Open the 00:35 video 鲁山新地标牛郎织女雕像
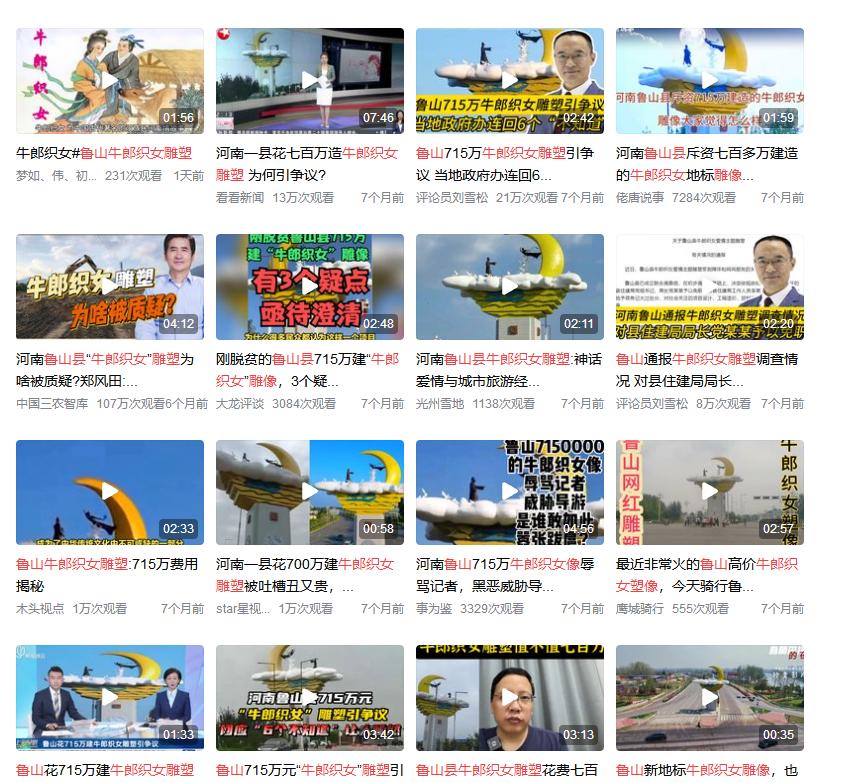 (x=710, y=697)
